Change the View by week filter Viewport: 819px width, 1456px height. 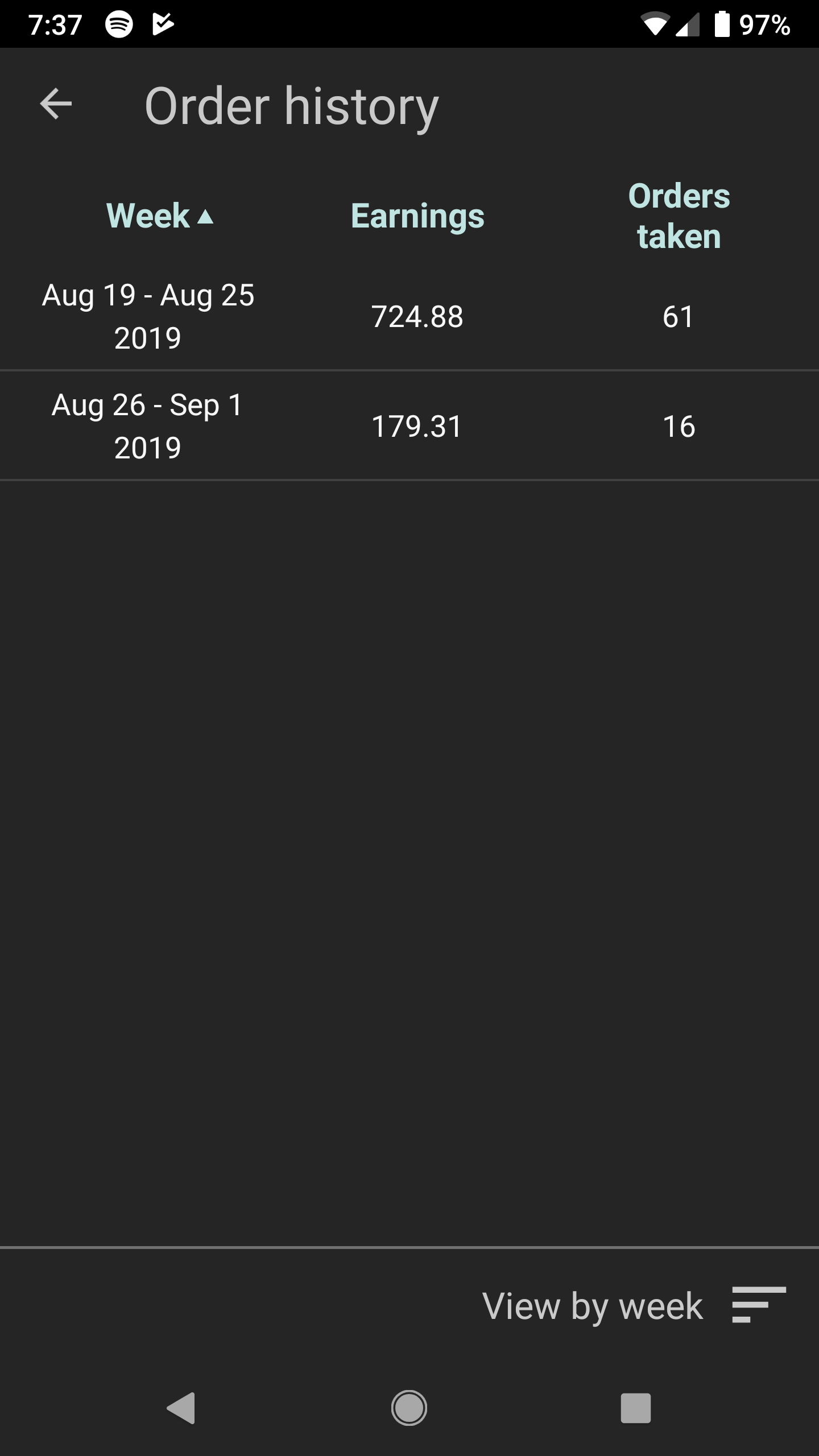[634, 1305]
